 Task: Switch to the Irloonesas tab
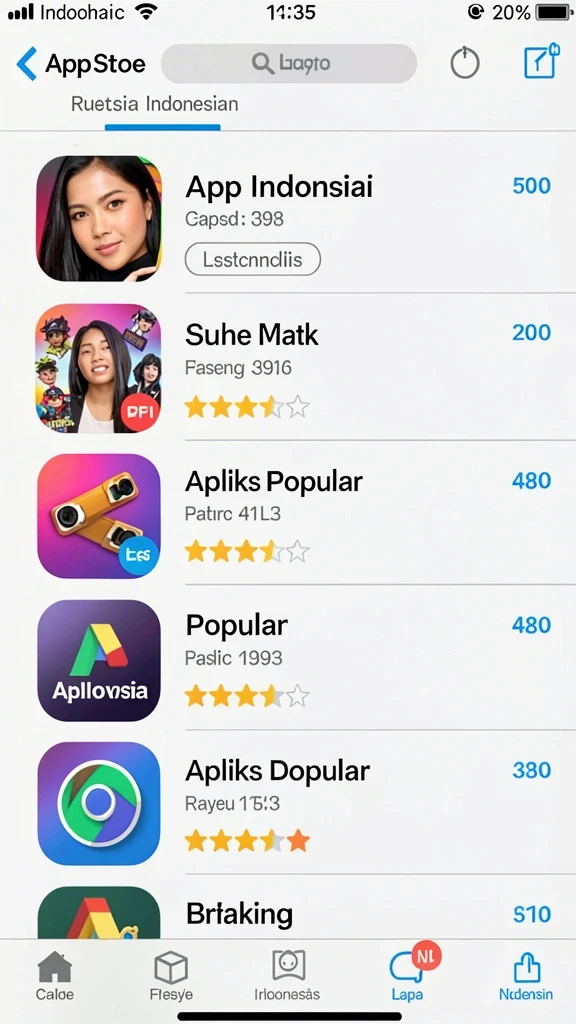(287, 976)
